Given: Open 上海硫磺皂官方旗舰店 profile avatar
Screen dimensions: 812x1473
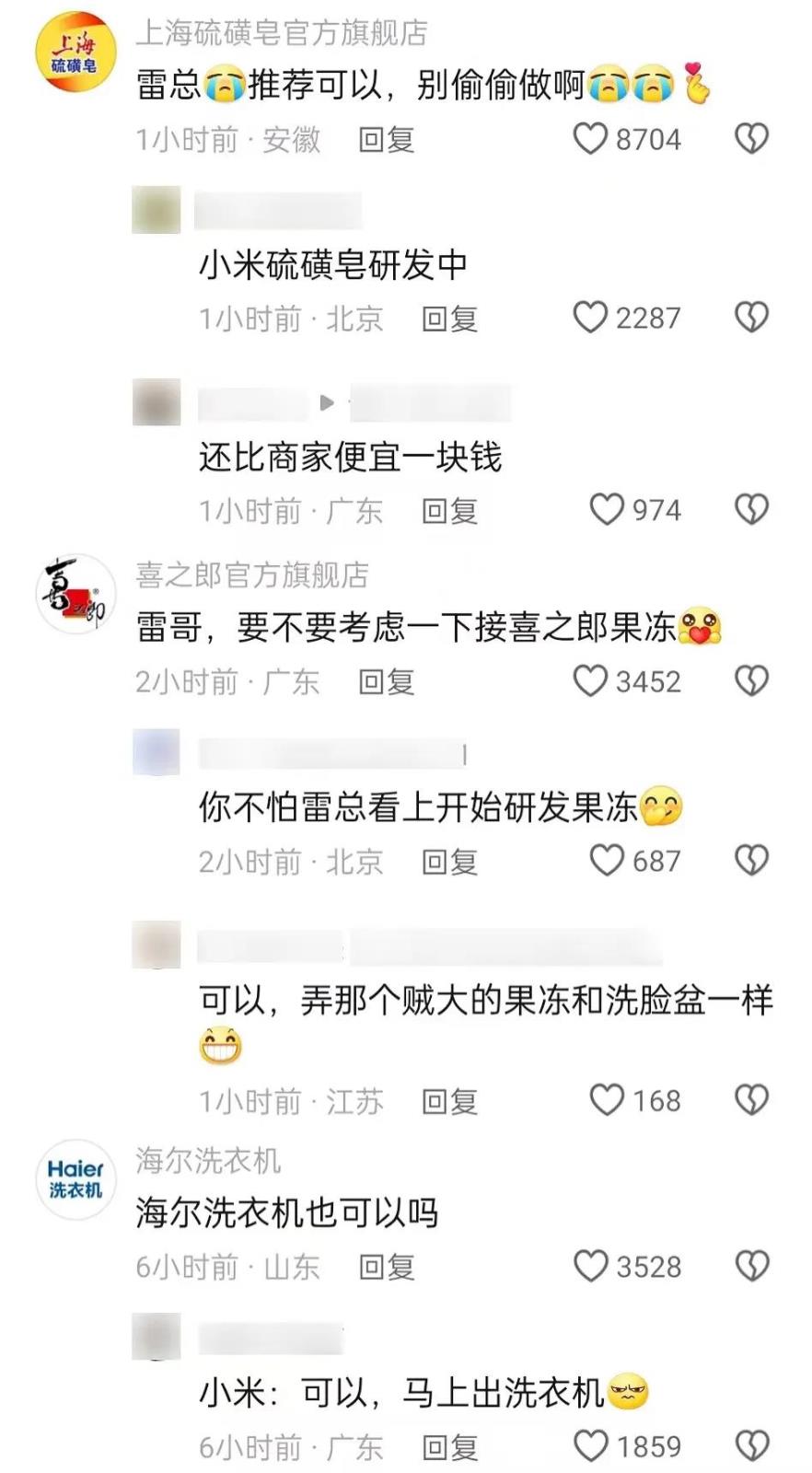Looking at the screenshot, I should pos(75,52).
